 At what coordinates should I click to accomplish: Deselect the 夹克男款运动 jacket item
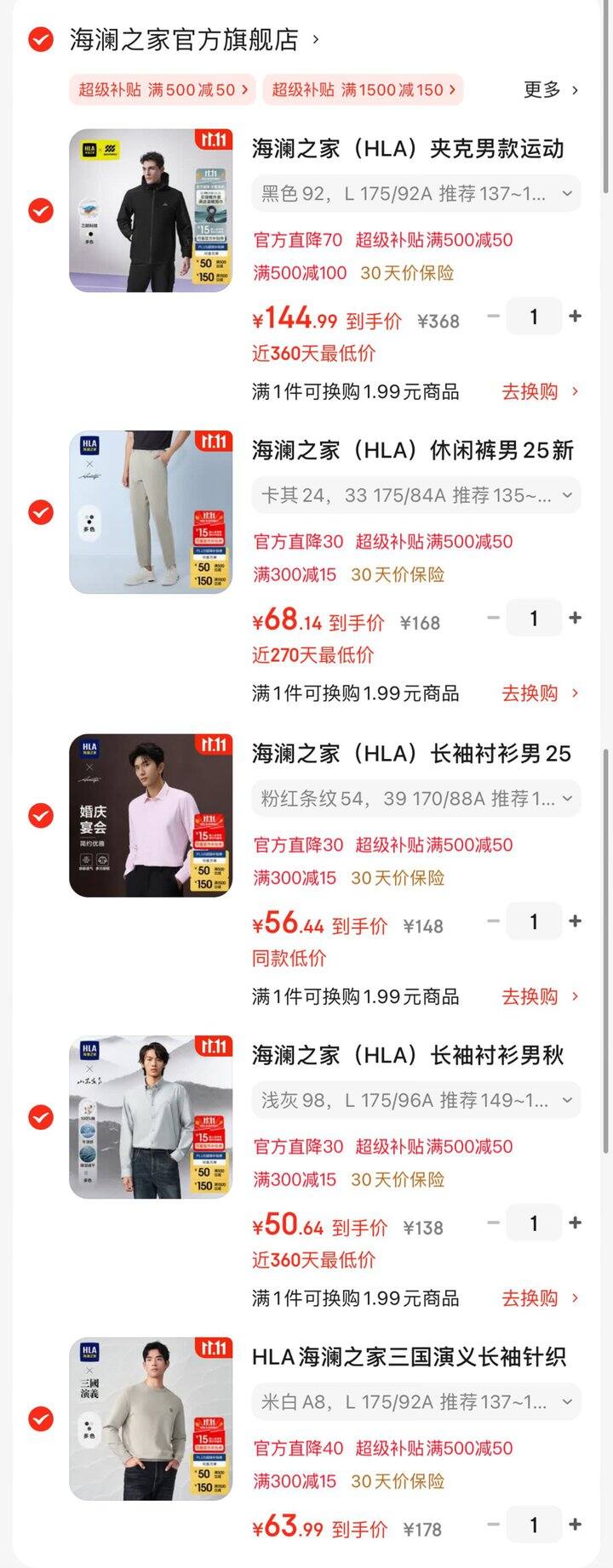[41, 210]
